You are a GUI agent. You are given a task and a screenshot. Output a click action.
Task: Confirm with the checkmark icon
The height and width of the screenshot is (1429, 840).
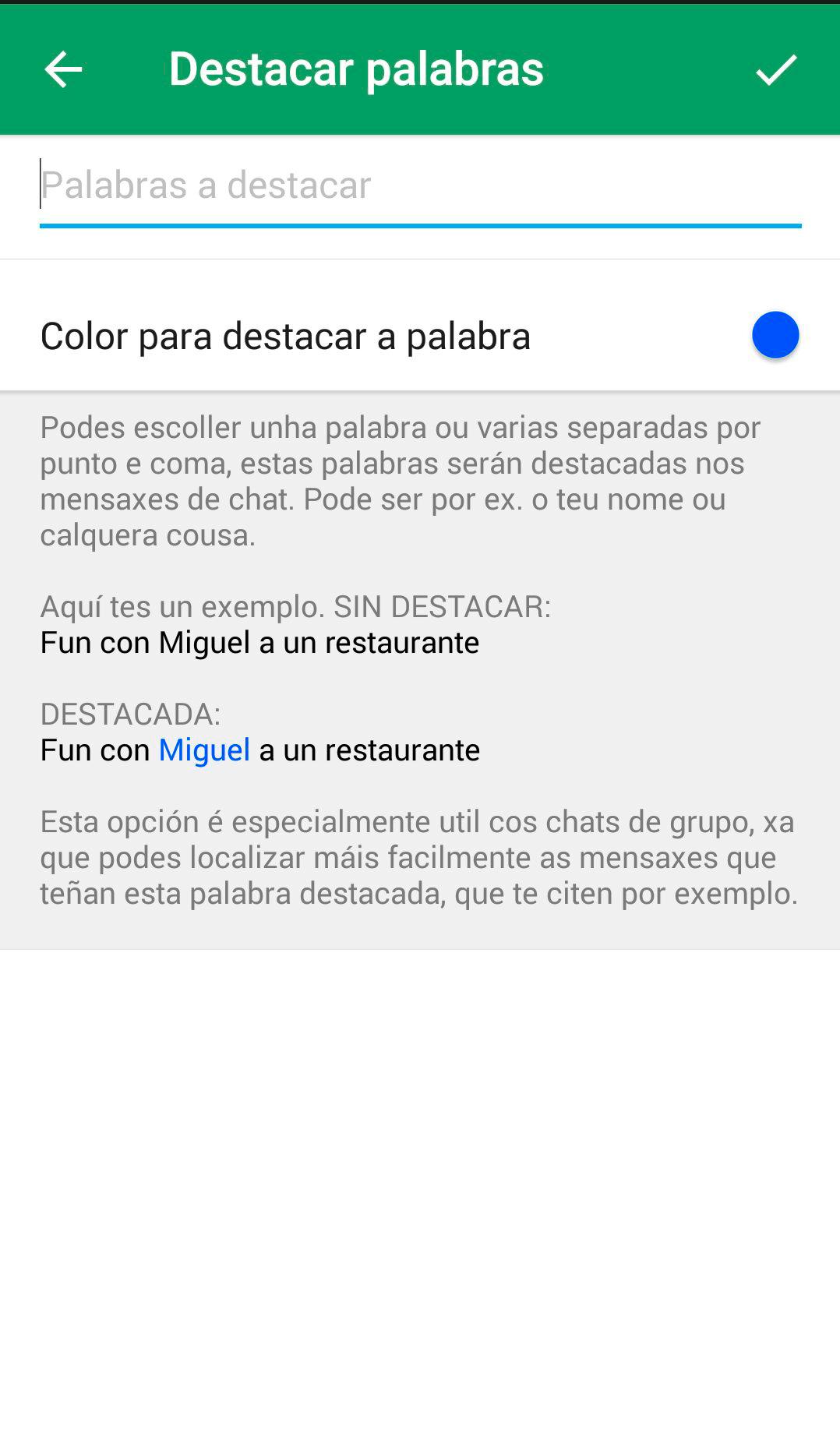point(776,69)
